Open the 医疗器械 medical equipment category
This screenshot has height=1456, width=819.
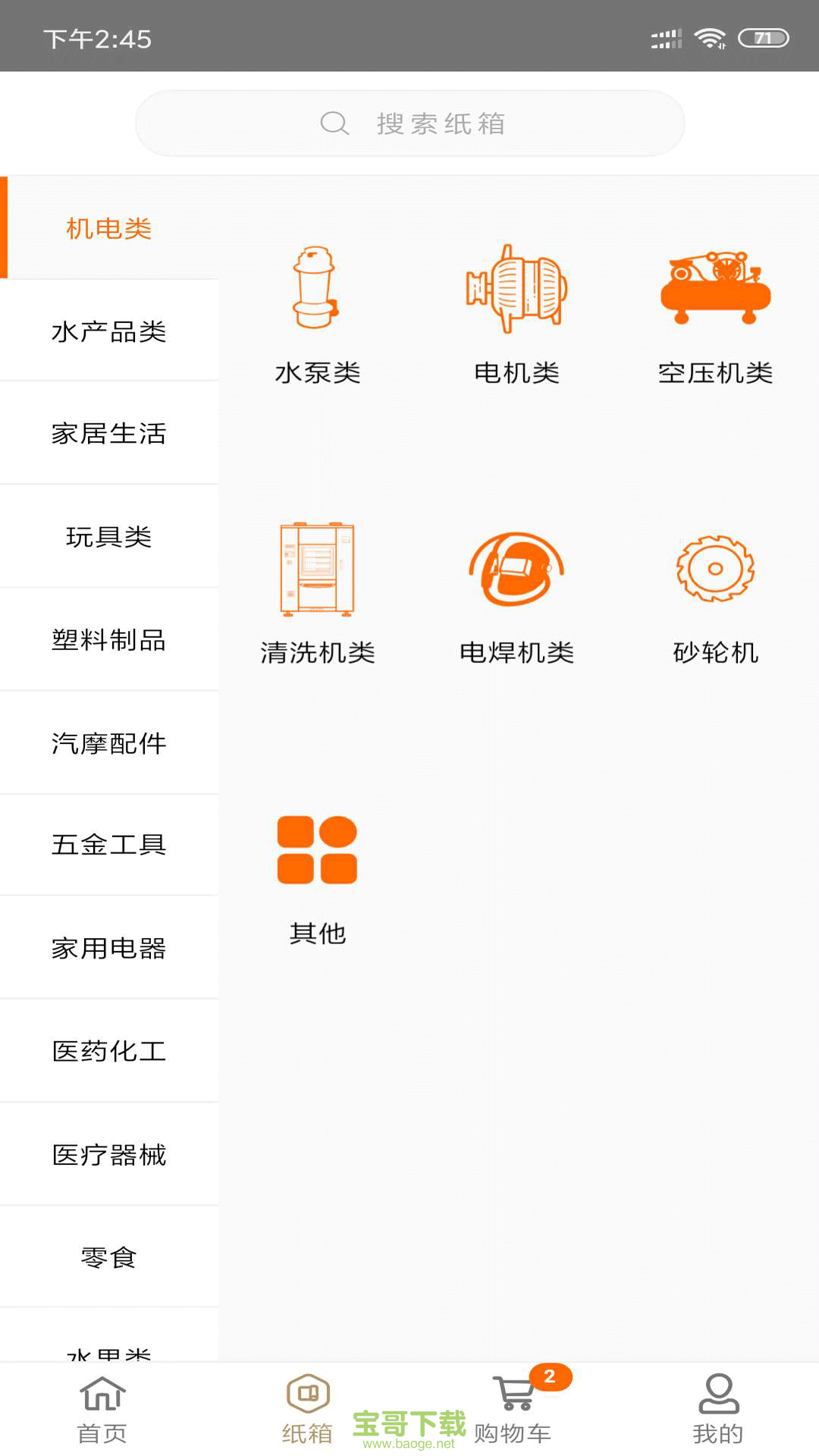coord(108,1155)
